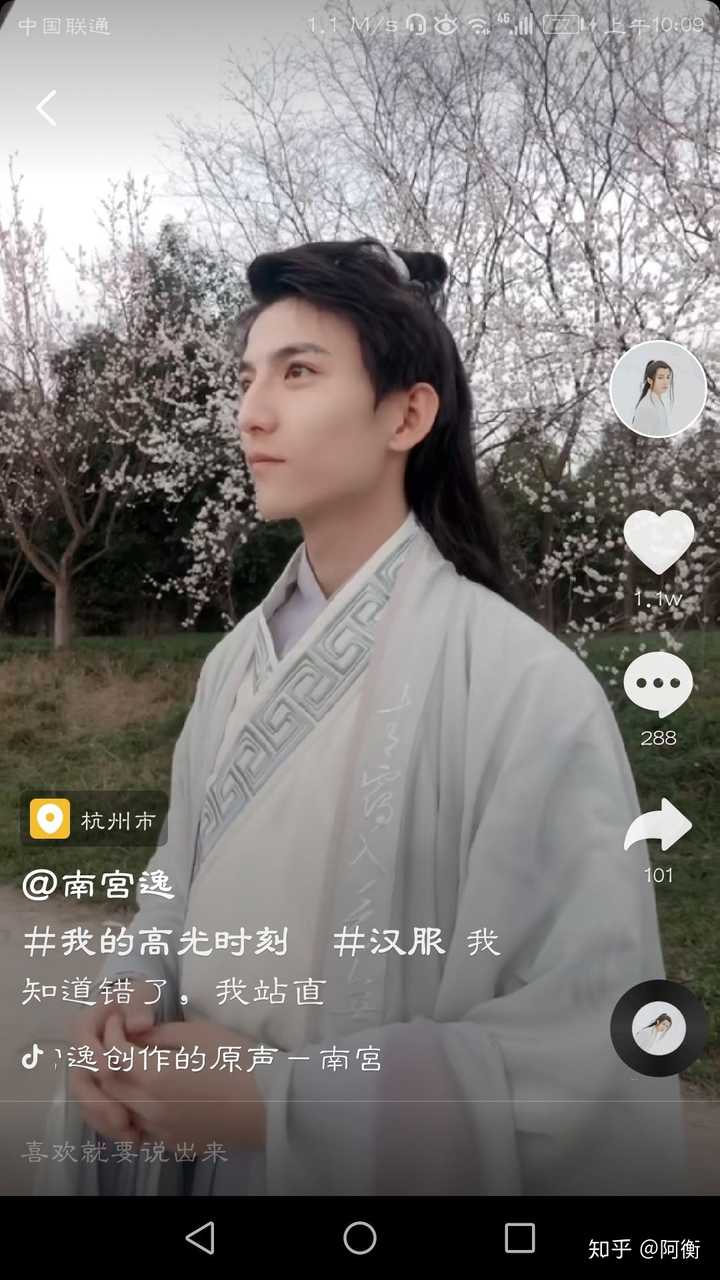This screenshot has height=1280, width=720.
Task: Open the creator's profile avatar
Action: click(x=658, y=389)
